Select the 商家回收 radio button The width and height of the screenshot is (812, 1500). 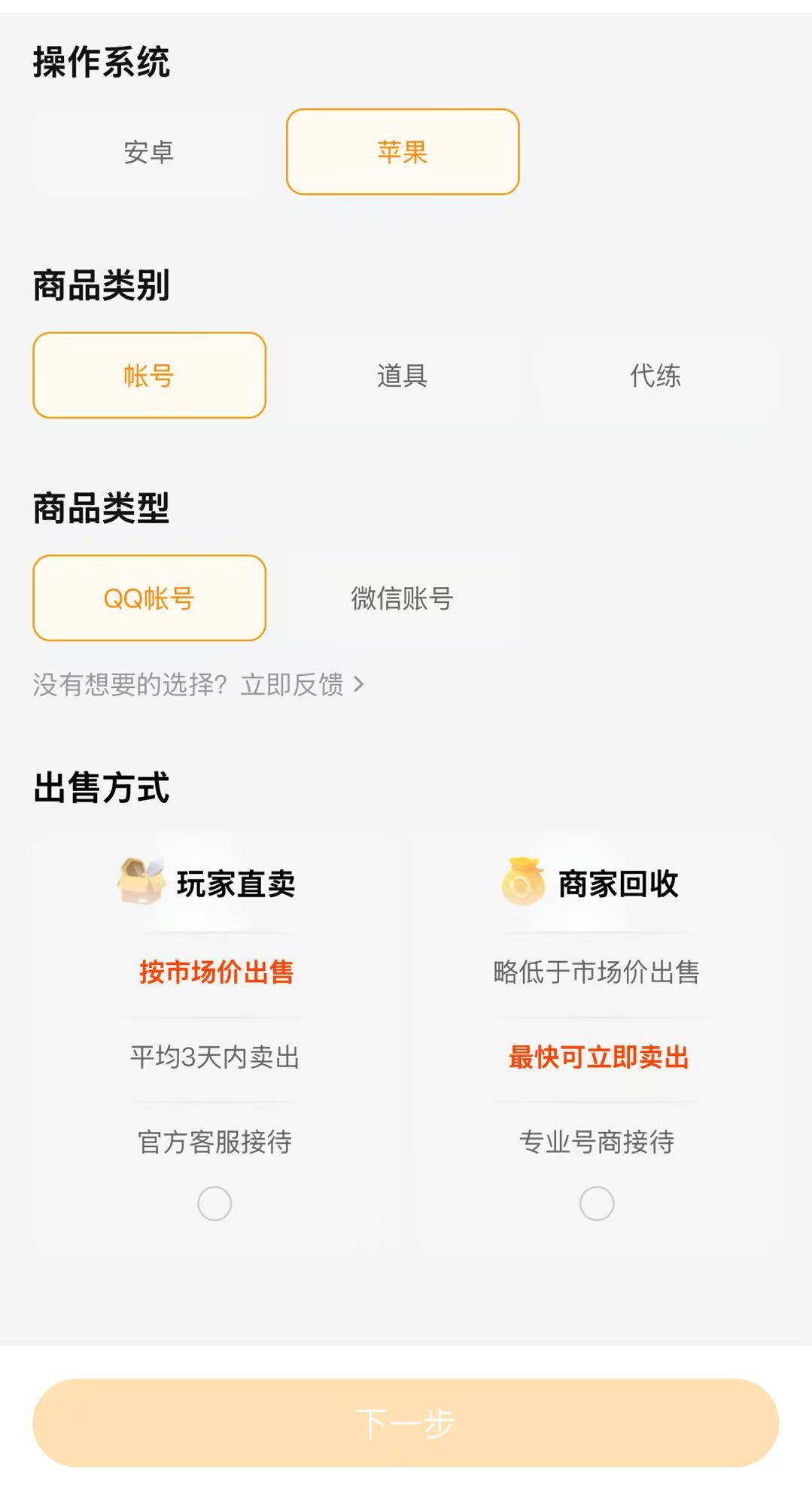coord(597,1203)
